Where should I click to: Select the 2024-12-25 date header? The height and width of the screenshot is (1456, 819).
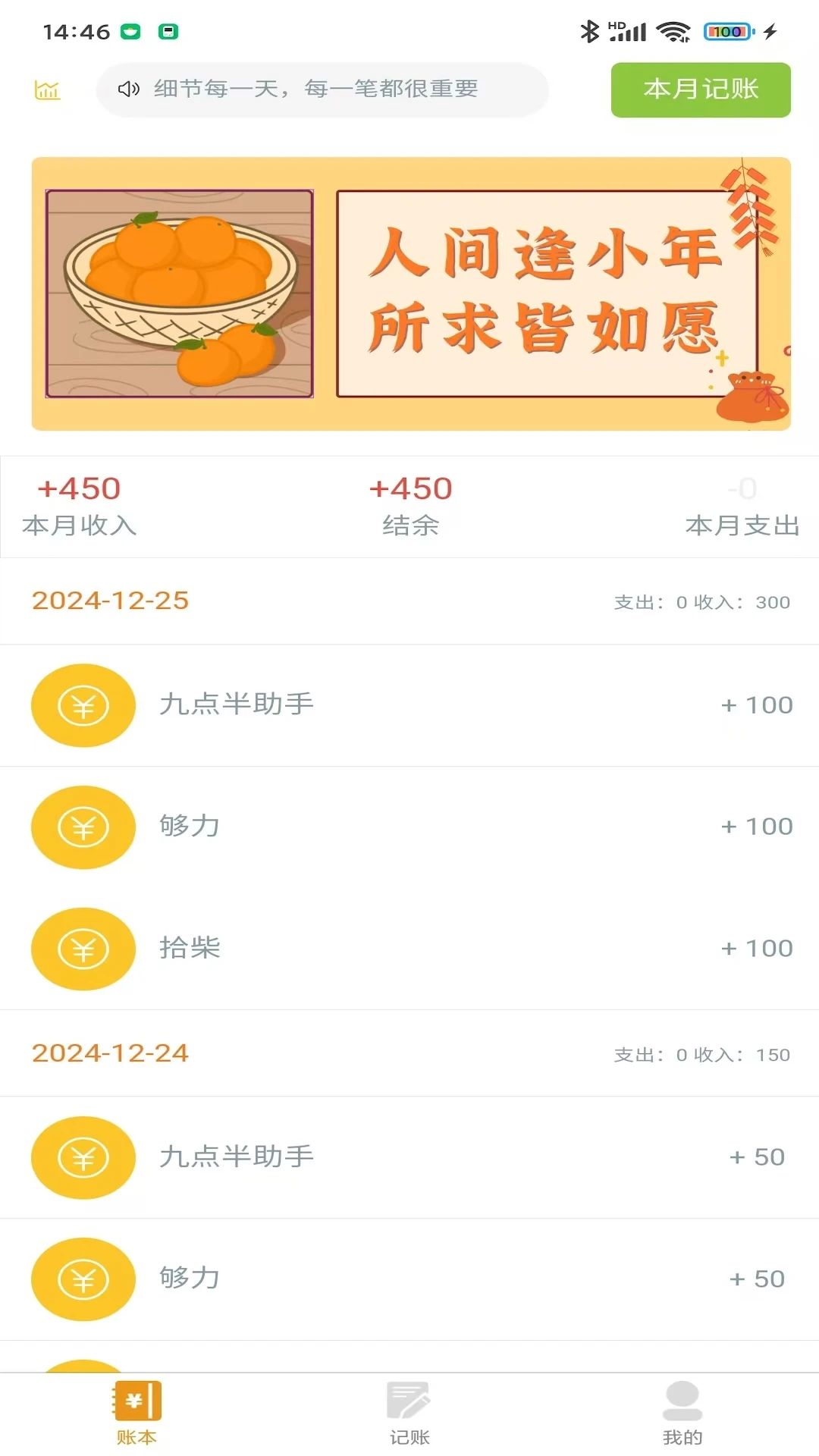[110, 601]
